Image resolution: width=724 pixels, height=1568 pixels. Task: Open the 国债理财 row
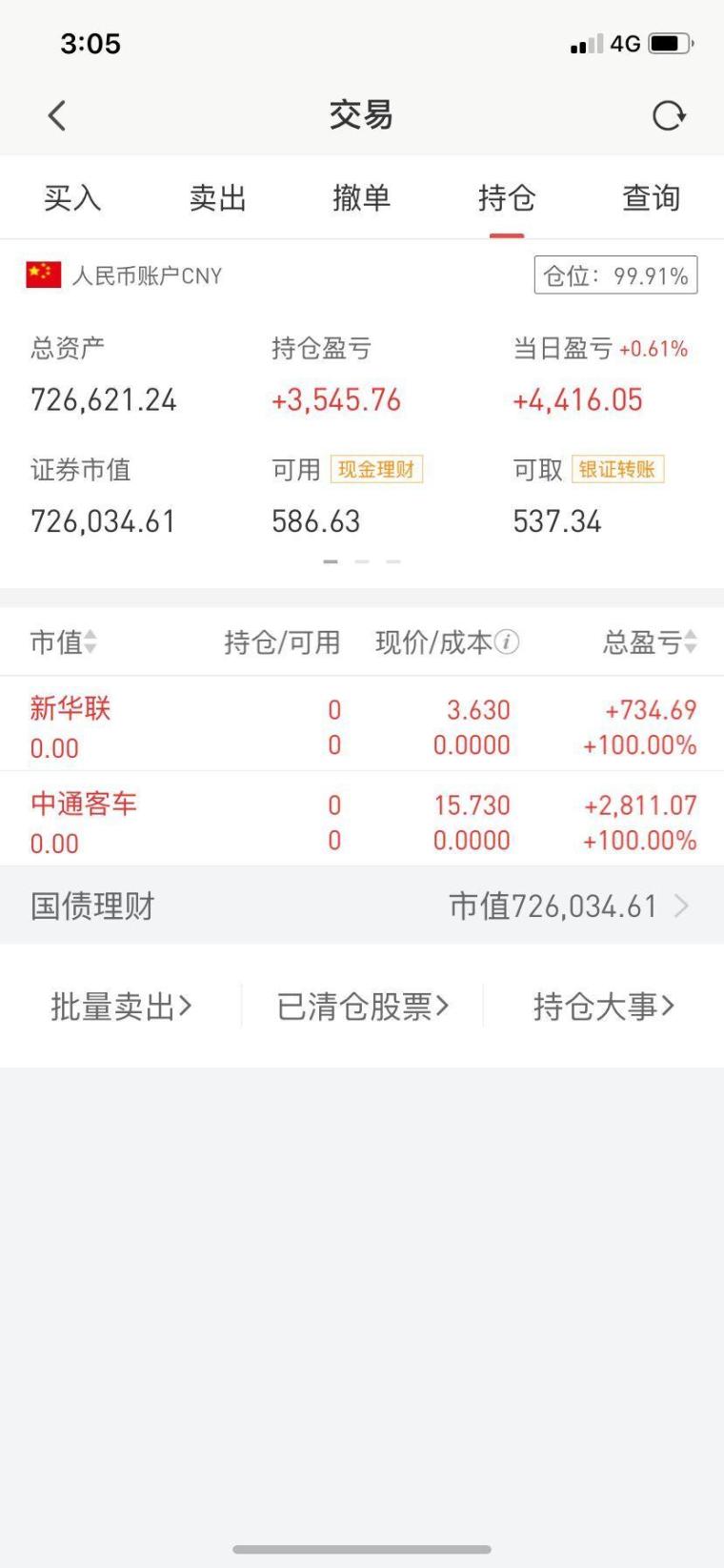tap(362, 906)
